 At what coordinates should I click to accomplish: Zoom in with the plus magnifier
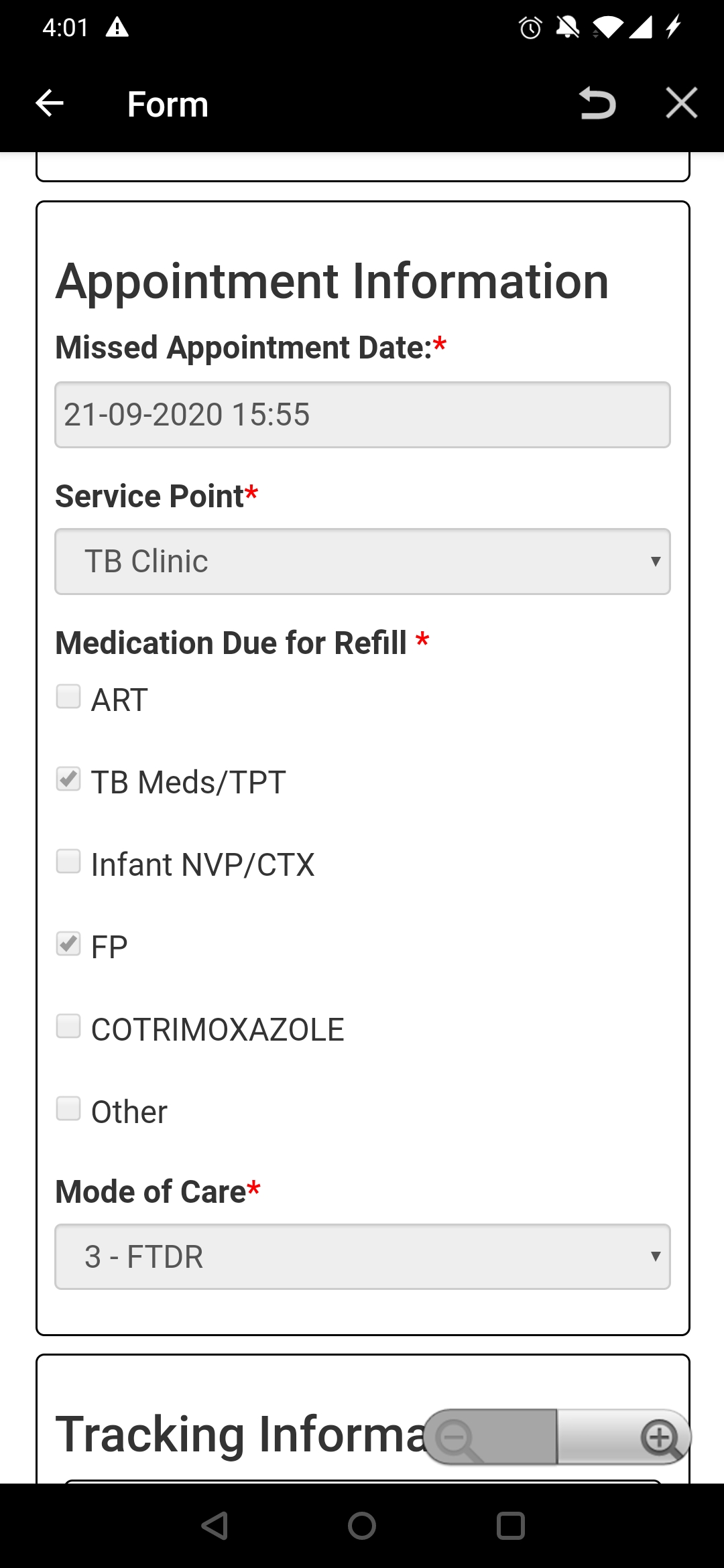(624, 1437)
